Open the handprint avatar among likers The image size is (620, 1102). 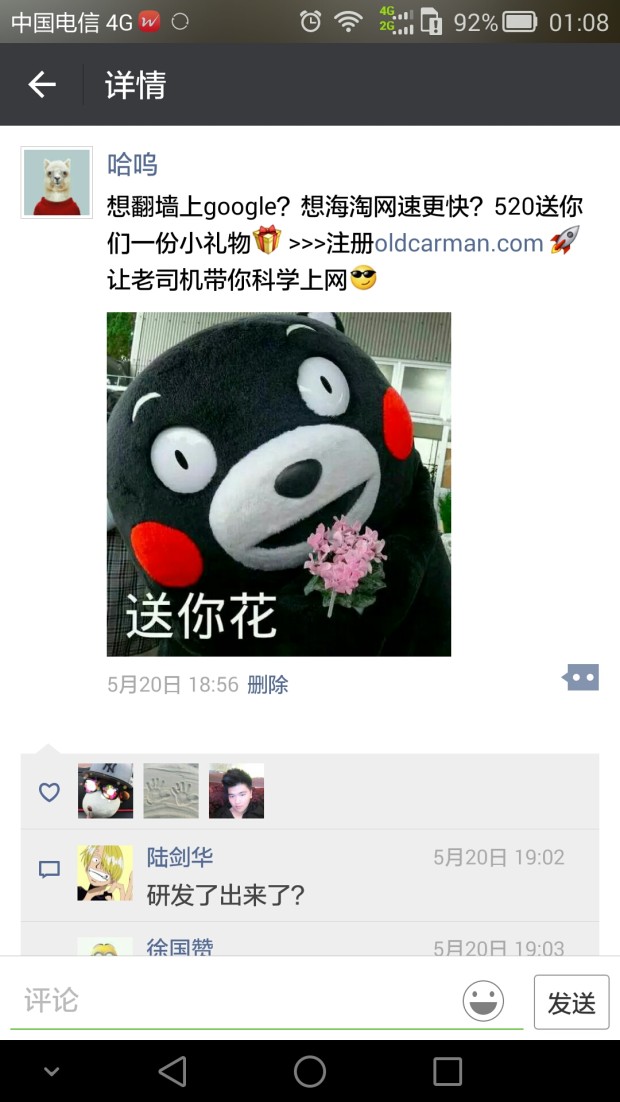171,791
